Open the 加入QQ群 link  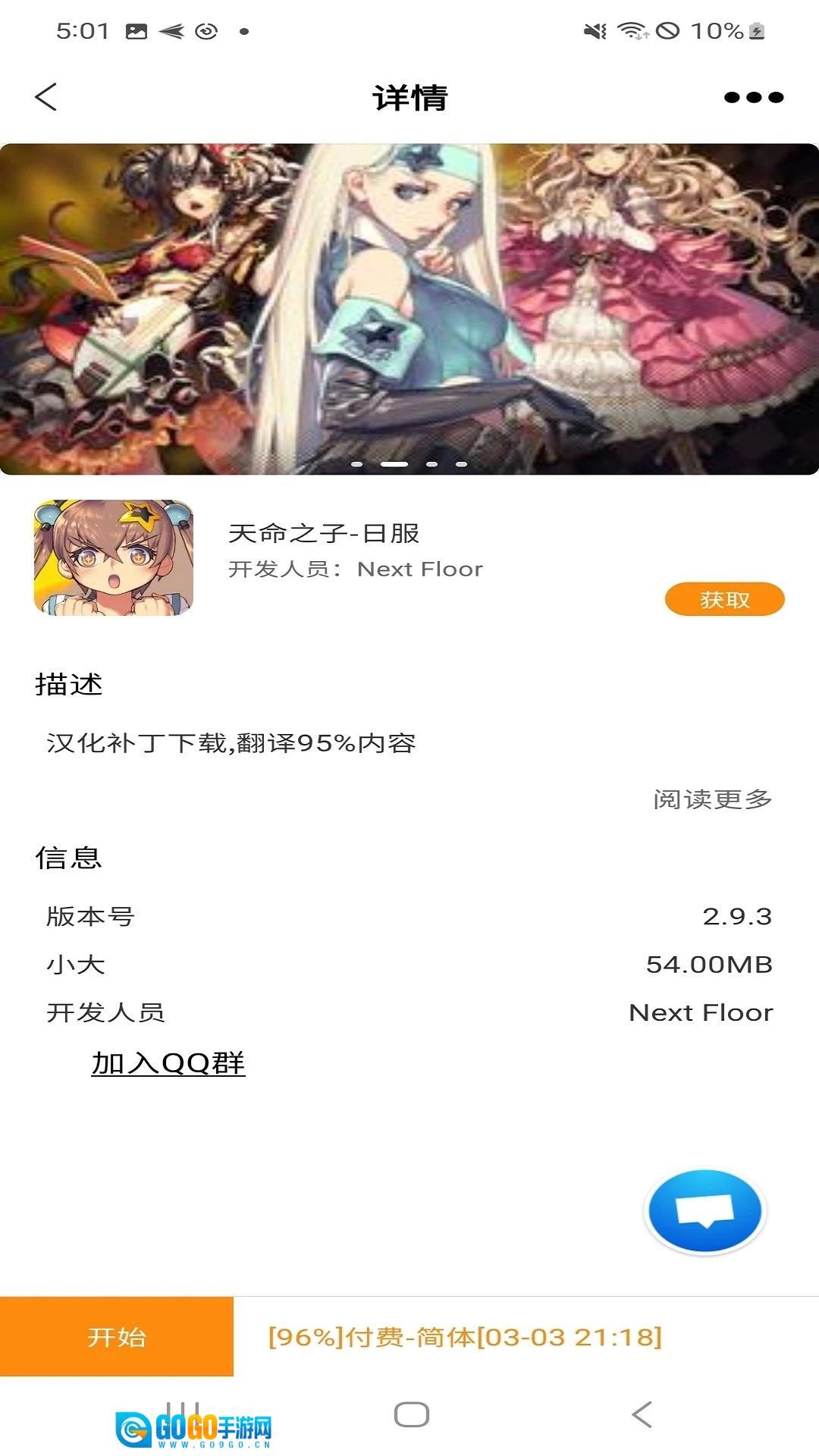168,1063
